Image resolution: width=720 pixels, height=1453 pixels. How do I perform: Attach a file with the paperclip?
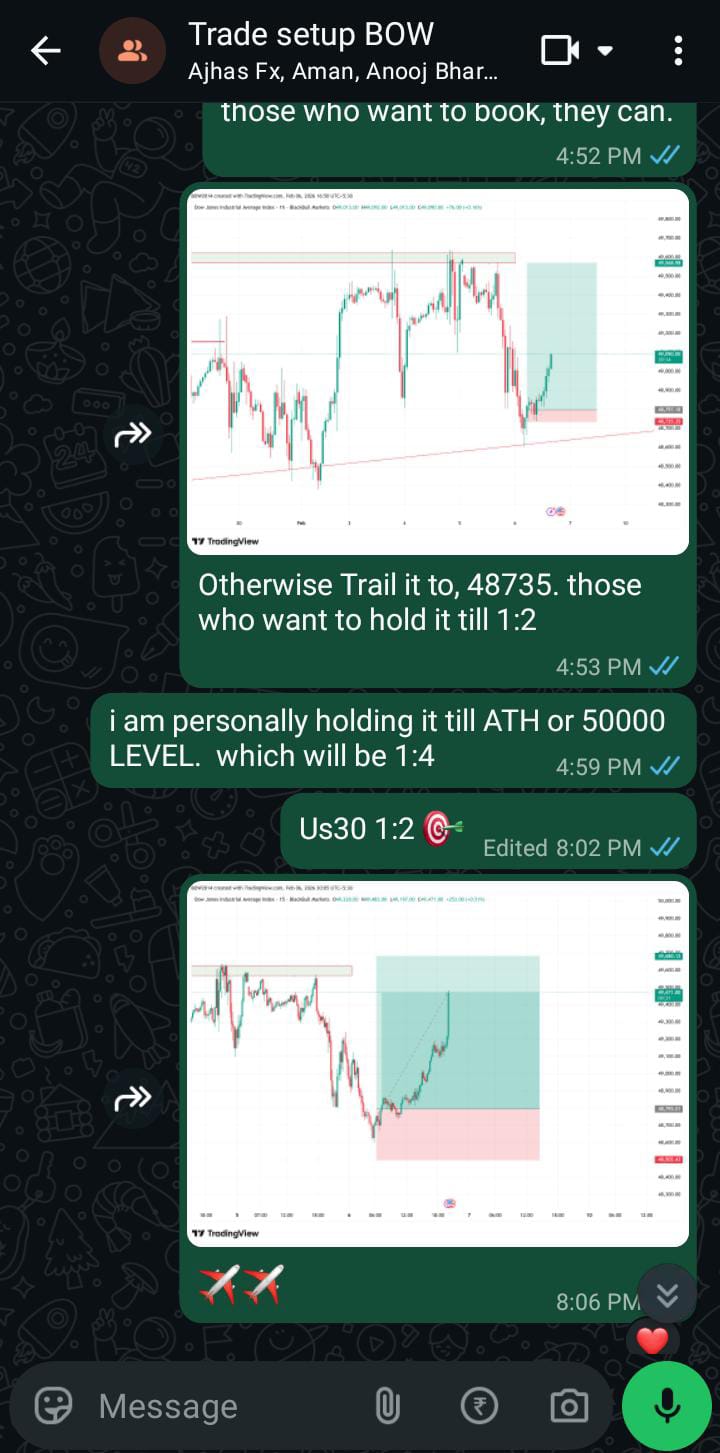point(387,1406)
